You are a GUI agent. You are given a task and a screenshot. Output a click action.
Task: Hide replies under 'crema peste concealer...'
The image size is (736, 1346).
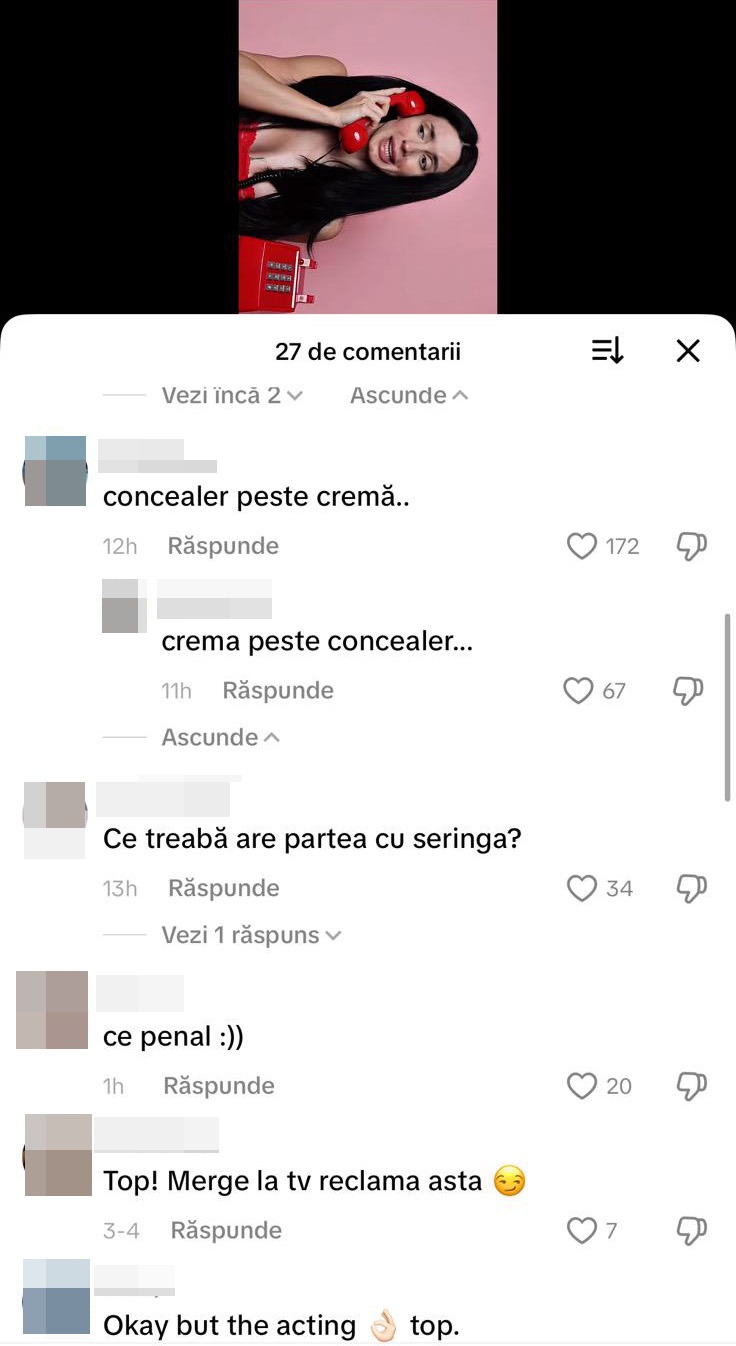tap(220, 737)
